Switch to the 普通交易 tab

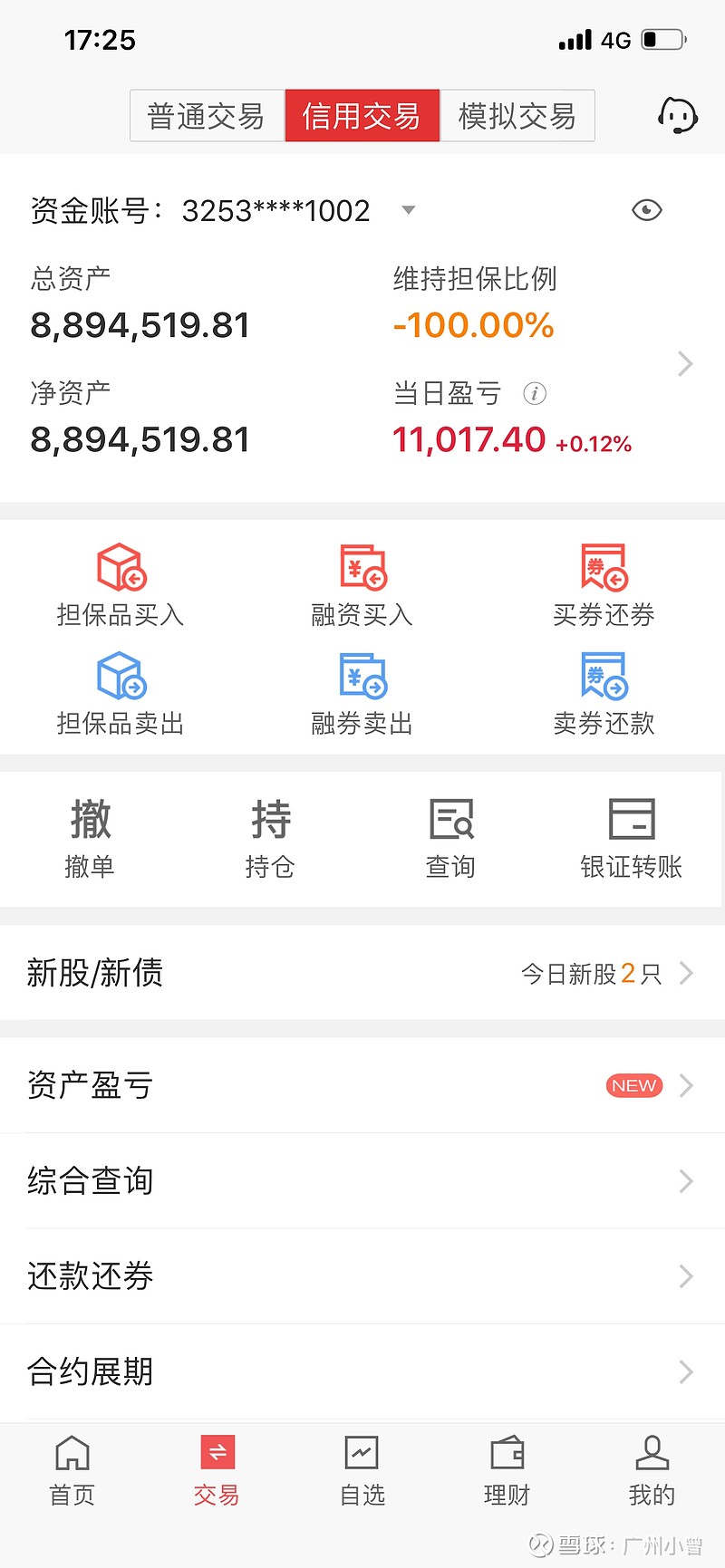(x=208, y=116)
